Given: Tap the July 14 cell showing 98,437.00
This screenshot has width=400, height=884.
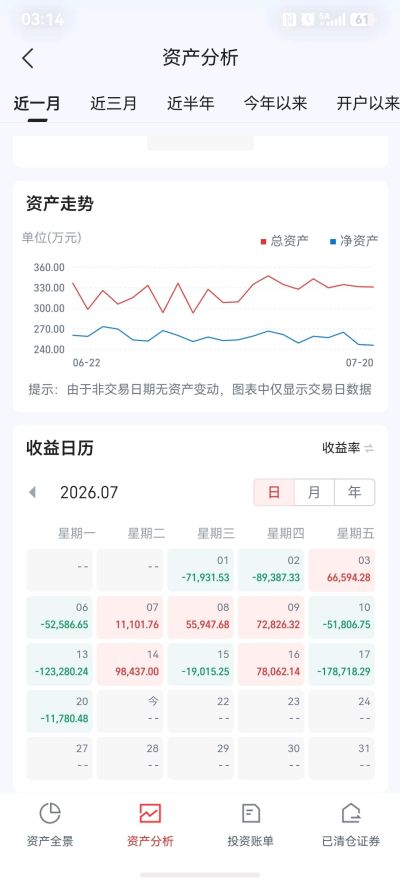Looking at the screenshot, I should pyautogui.click(x=130, y=664).
